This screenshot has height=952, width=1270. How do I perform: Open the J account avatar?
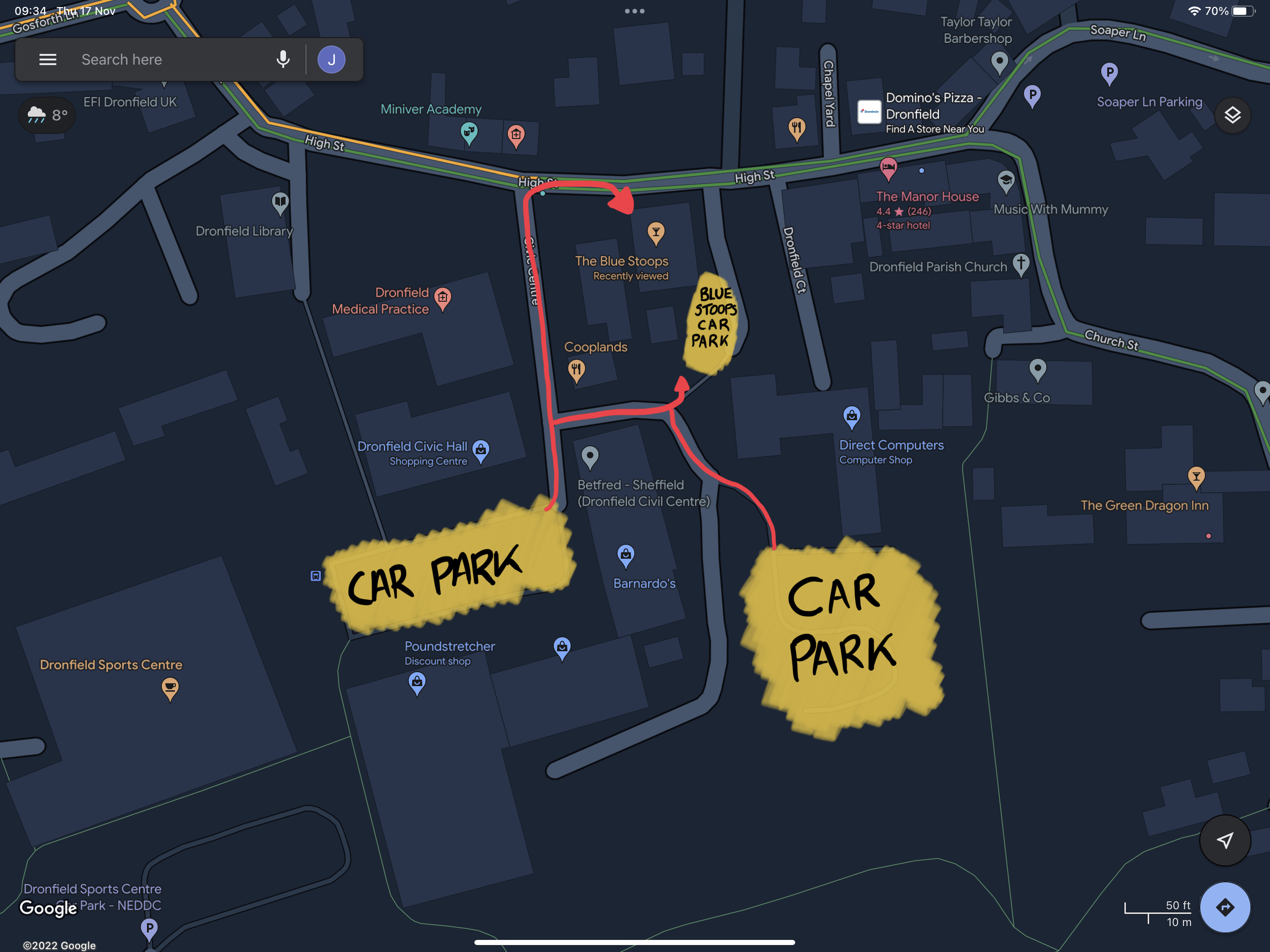pos(331,59)
